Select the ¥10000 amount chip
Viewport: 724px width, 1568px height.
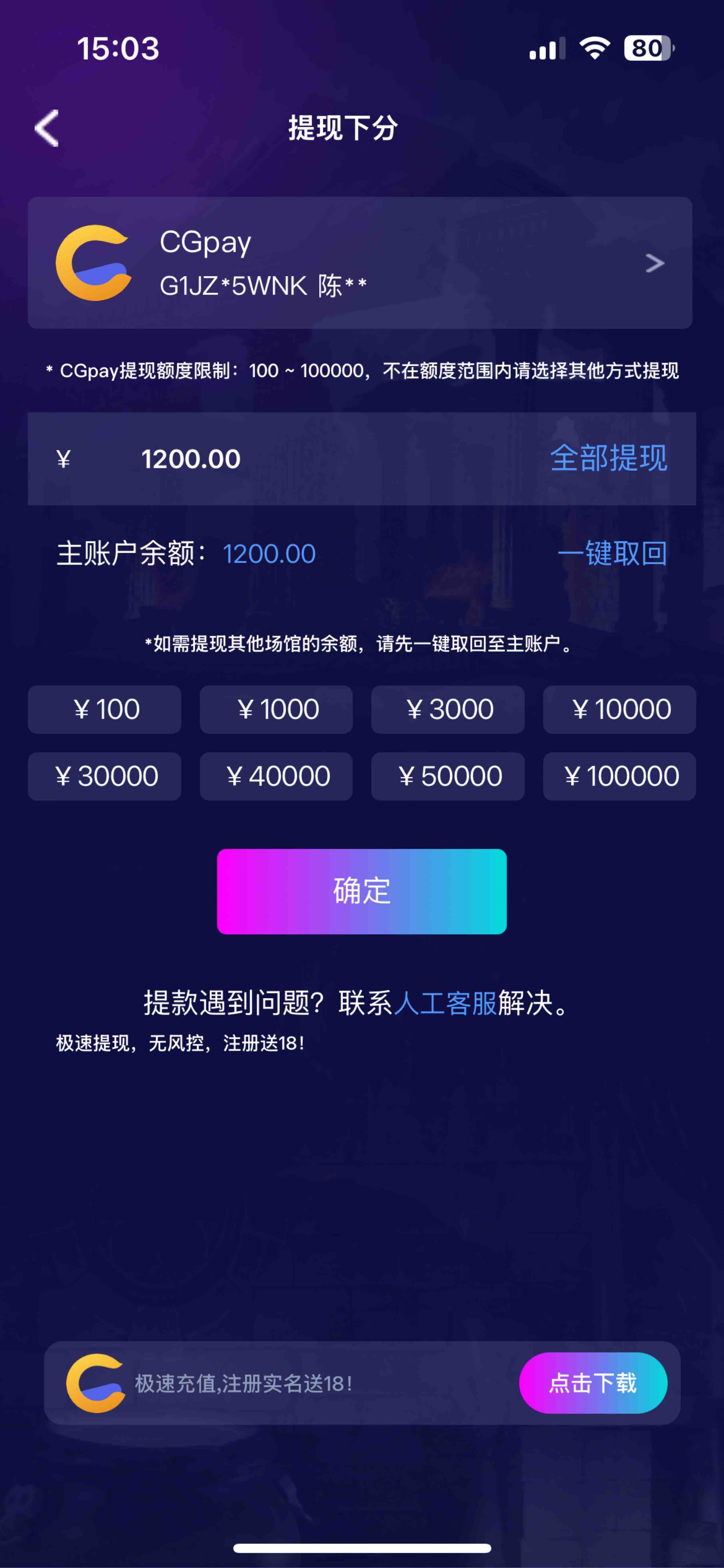tap(619, 710)
